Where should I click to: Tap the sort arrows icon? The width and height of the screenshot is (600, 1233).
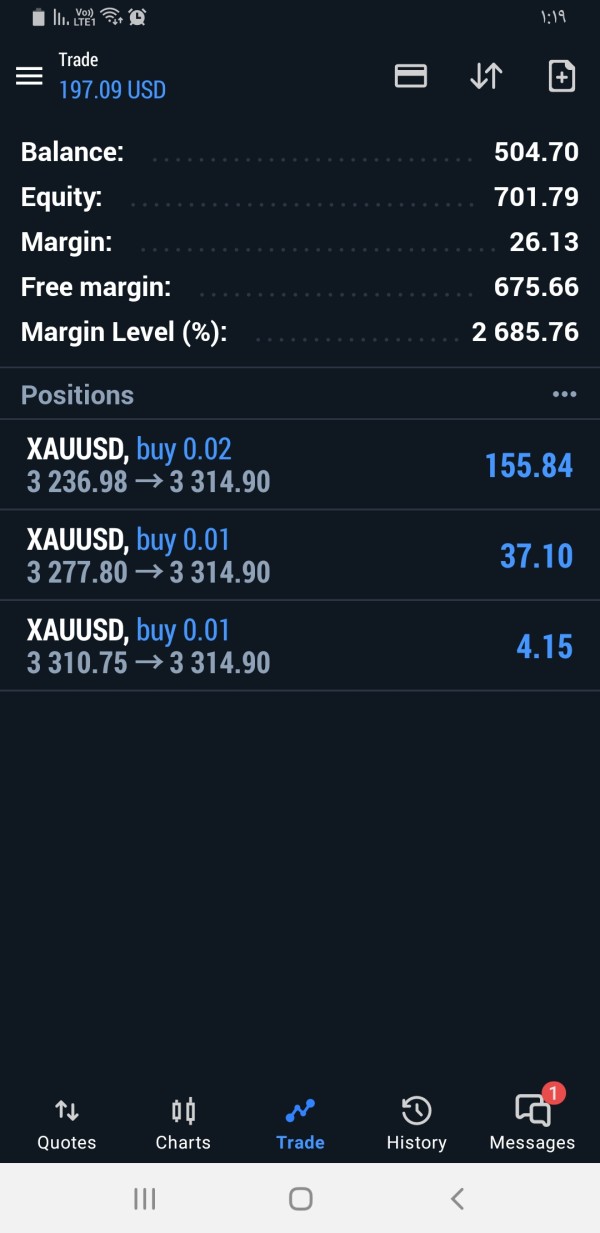click(x=486, y=76)
